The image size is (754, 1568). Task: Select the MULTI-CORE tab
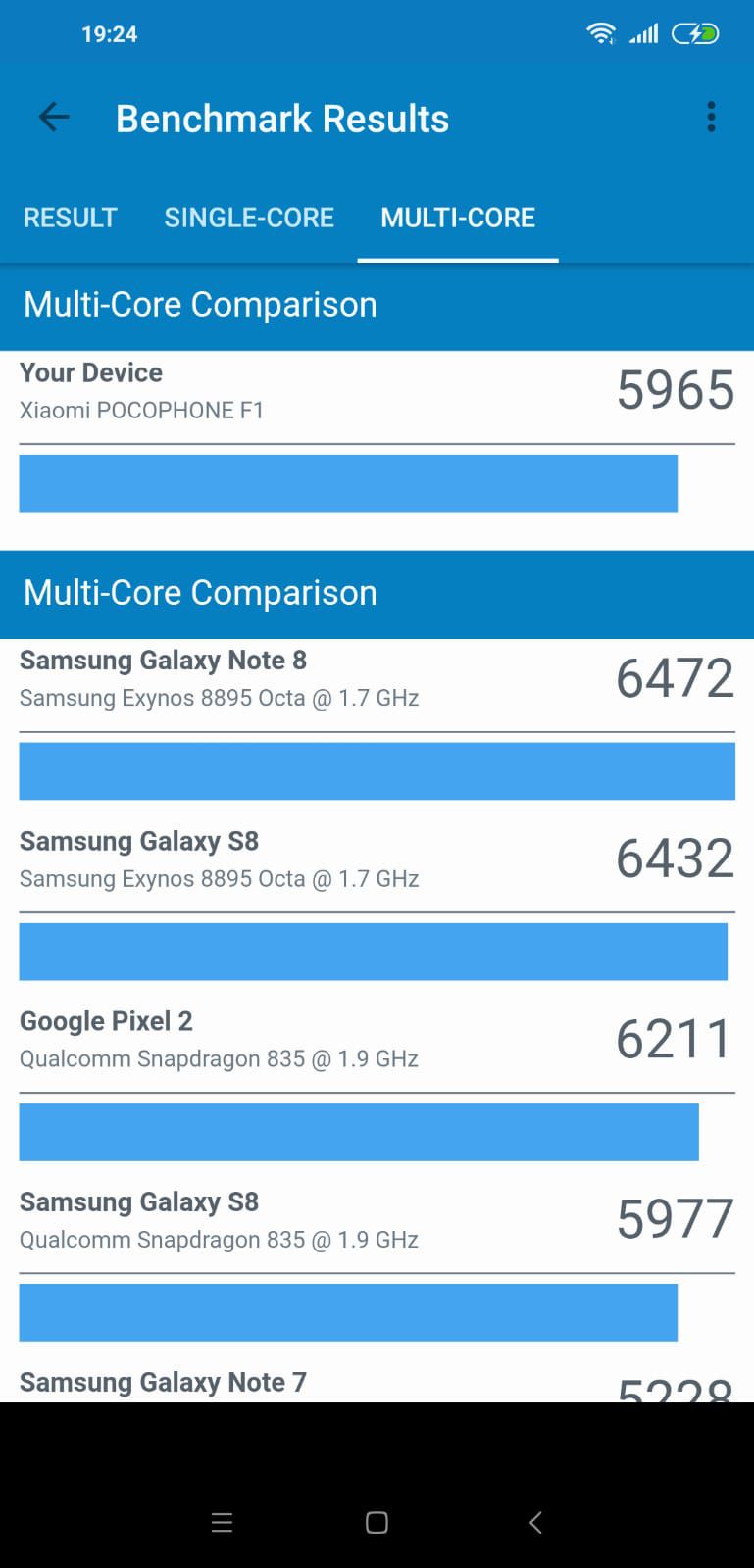(x=458, y=218)
